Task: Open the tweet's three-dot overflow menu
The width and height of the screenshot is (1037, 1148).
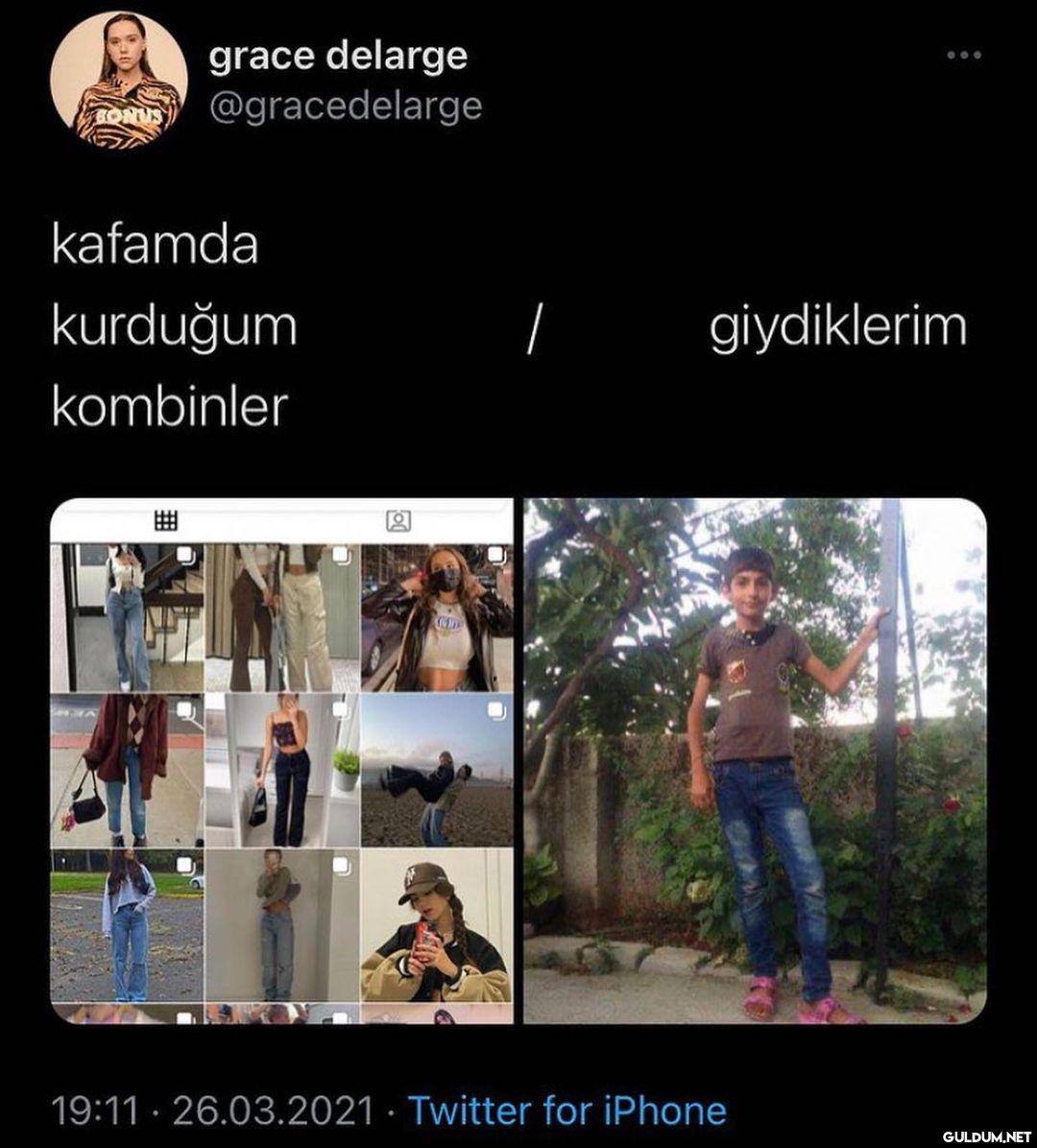Action: click(963, 56)
